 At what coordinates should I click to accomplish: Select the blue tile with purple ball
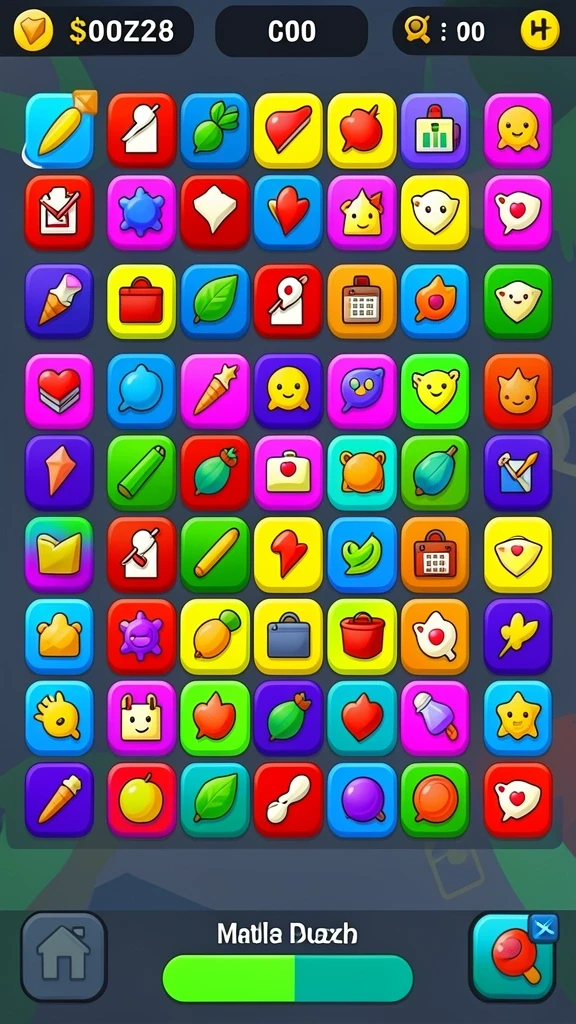coord(362,800)
